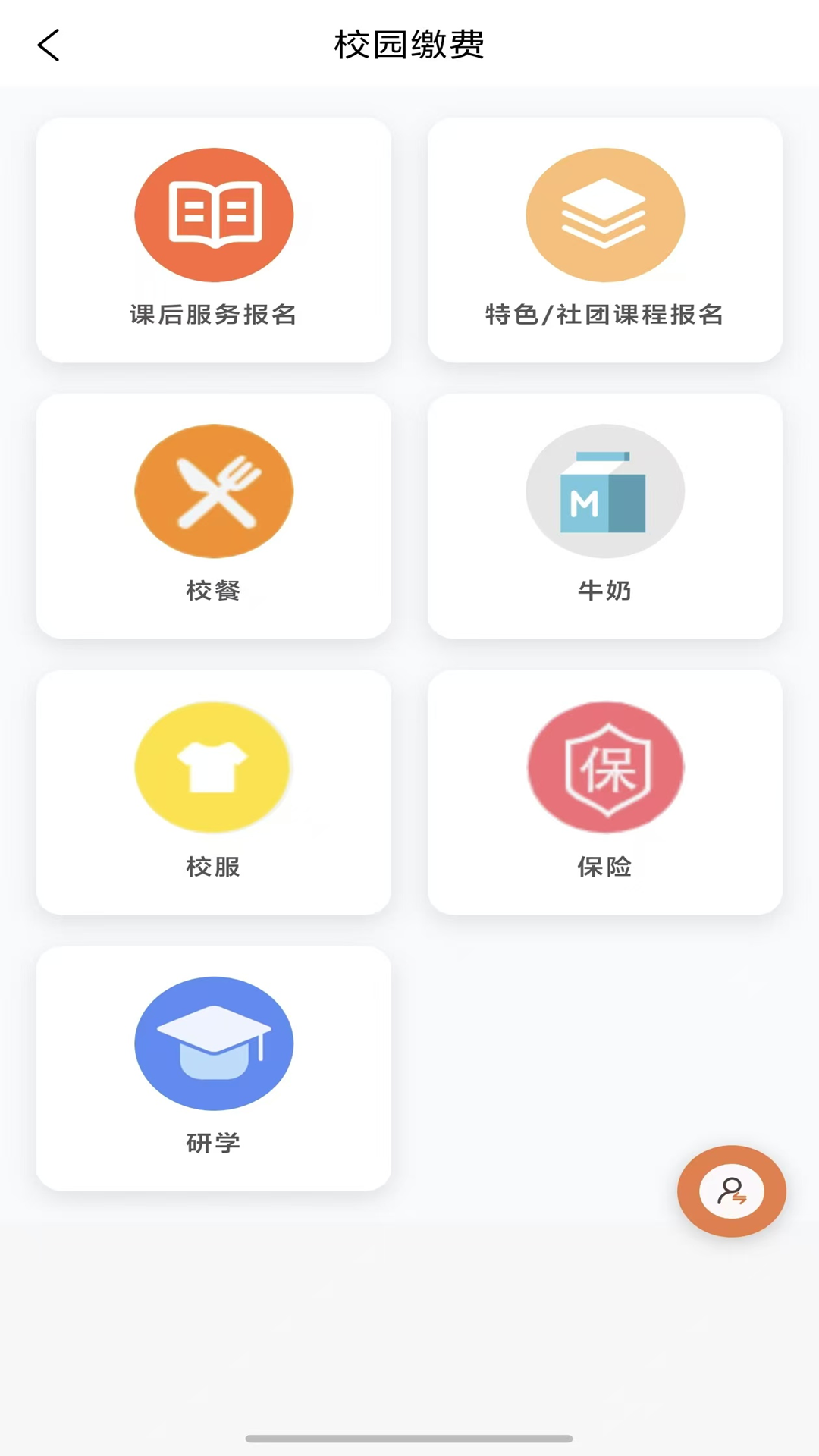Viewport: 819px width, 1456px height.
Task: Enter the 校服 payment section
Action: point(213,792)
